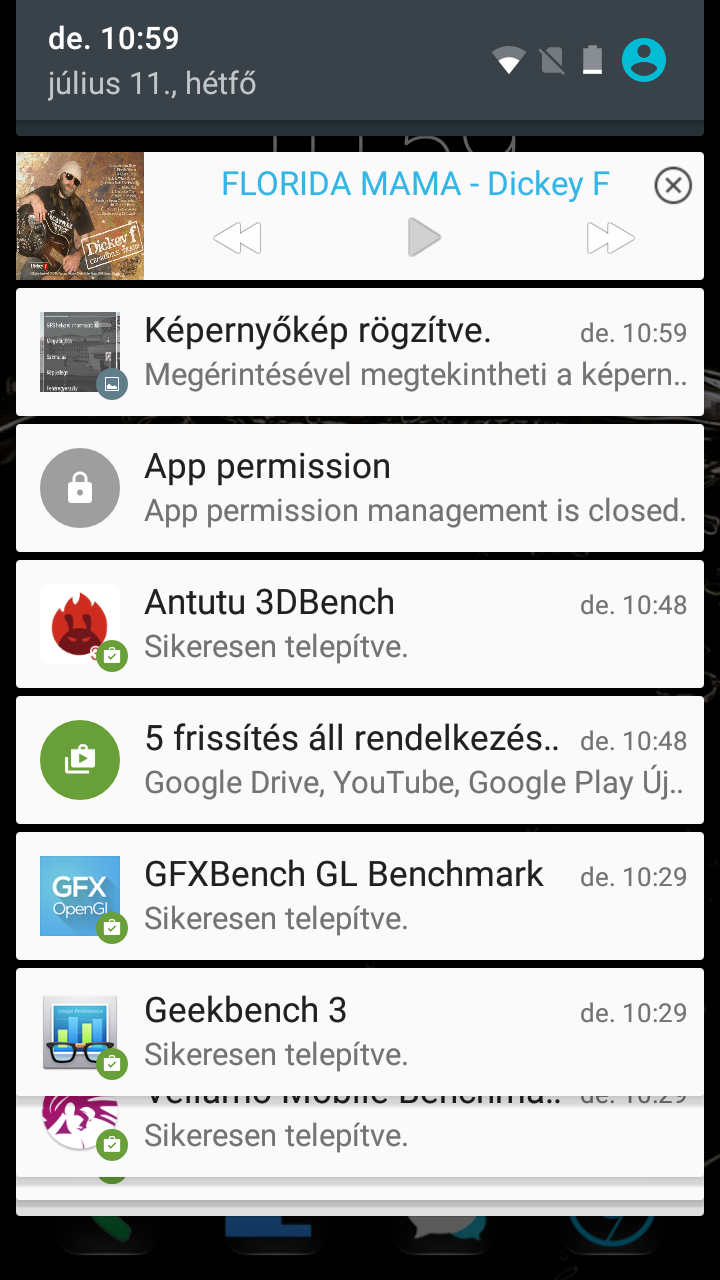Tap the Dickey F album art thumbnail
The width and height of the screenshot is (720, 1280).
click(x=80, y=216)
